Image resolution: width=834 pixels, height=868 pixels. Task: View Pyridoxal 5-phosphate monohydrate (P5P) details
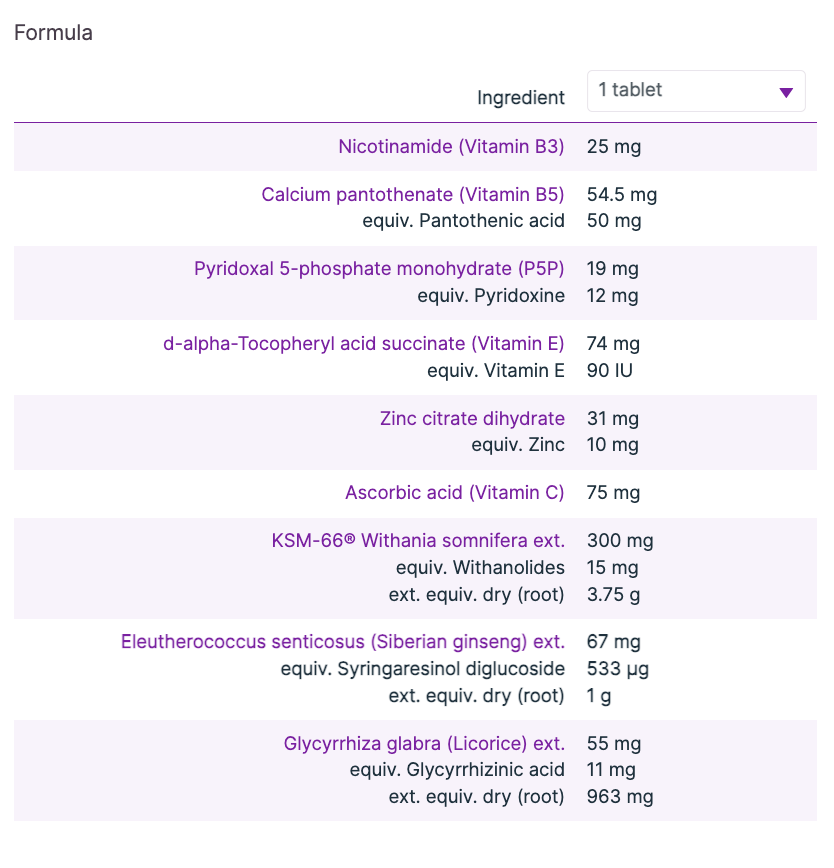pos(379,269)
